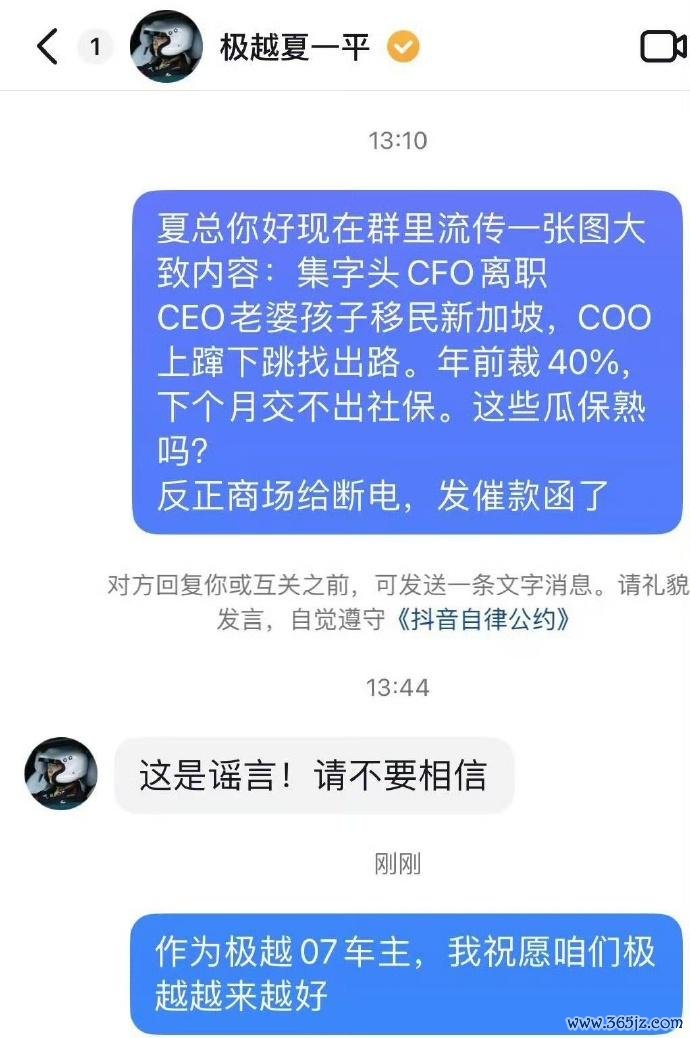Tap sender avatar beside 这是谣言 message

coord(60,773)
